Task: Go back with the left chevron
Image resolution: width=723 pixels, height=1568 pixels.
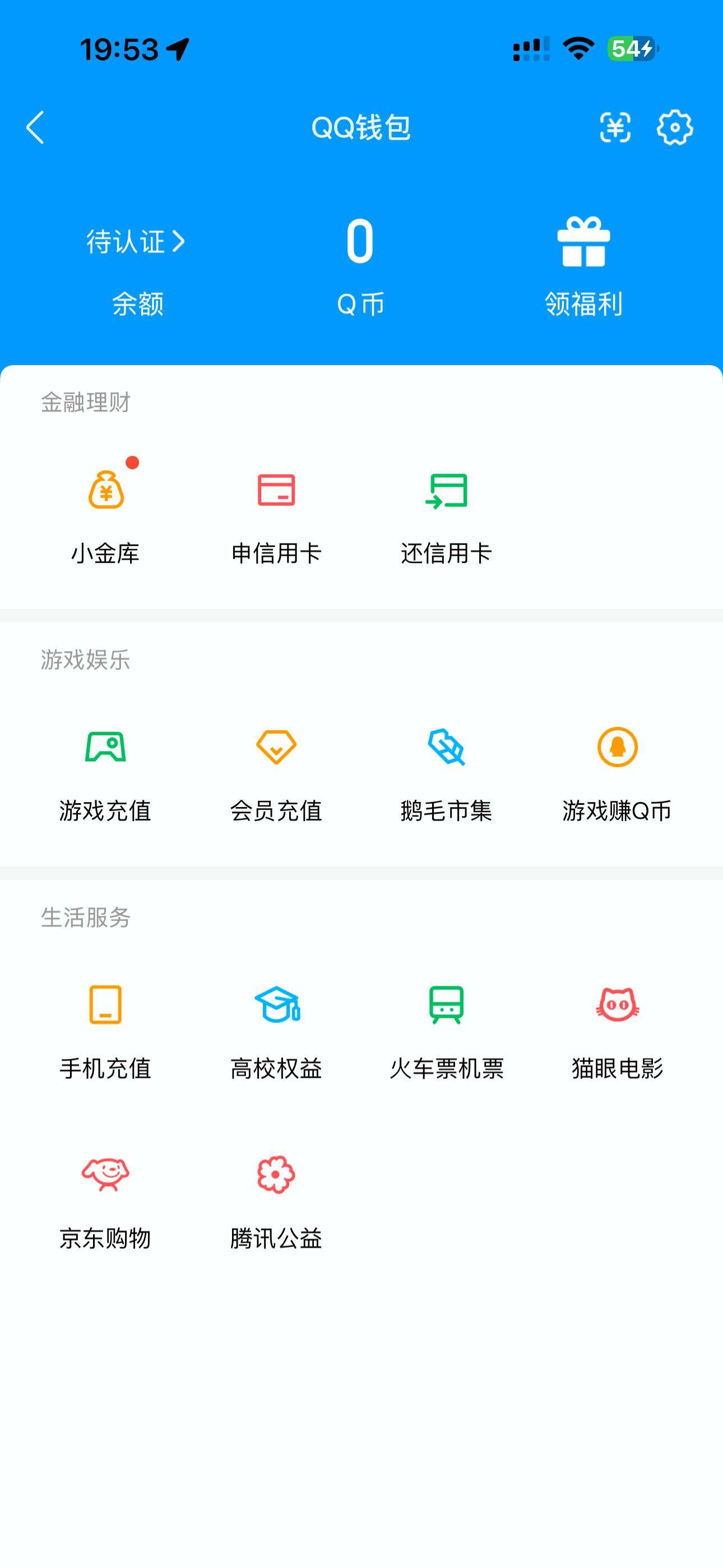Action: (x=35, y=128)
